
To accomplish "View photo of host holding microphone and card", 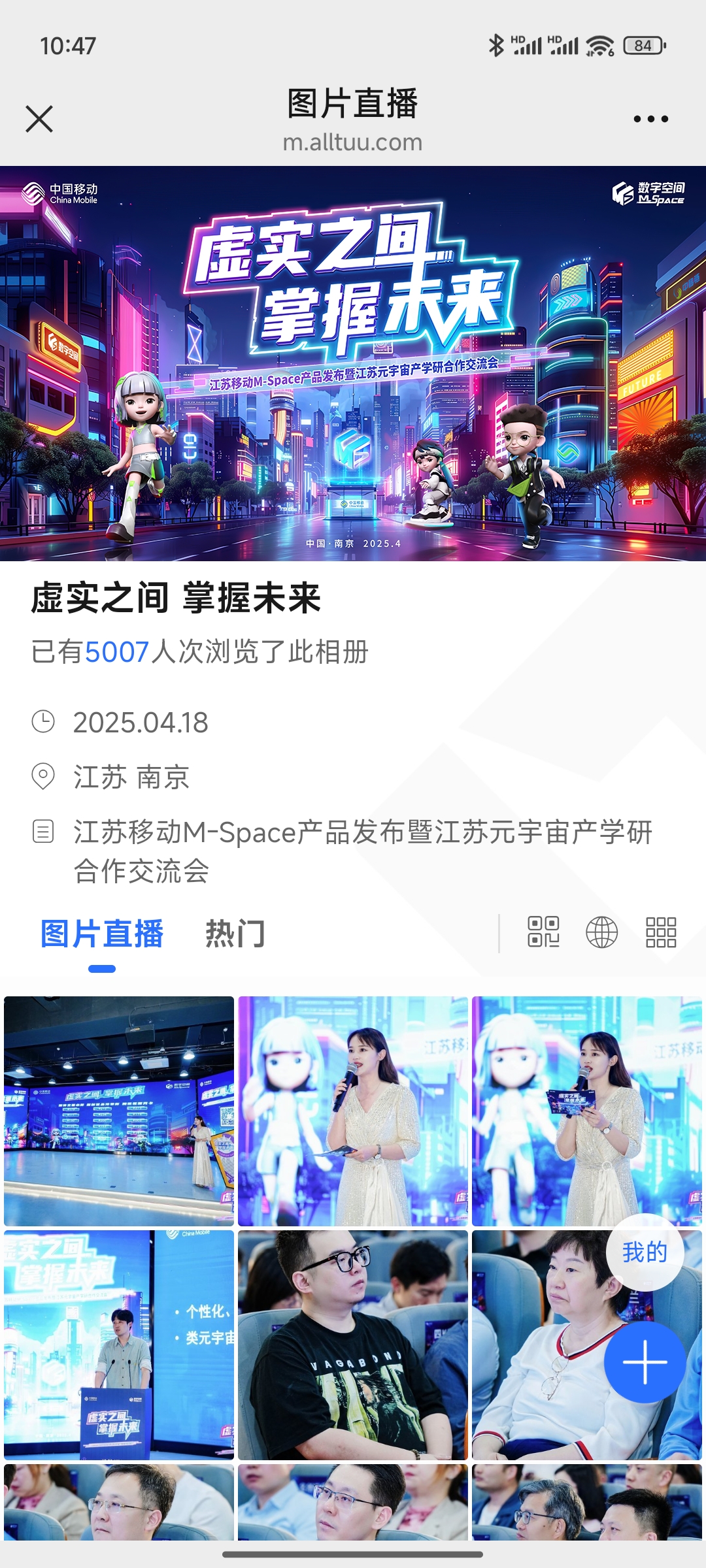I will pyautogui.click(x=353, y=1111).
